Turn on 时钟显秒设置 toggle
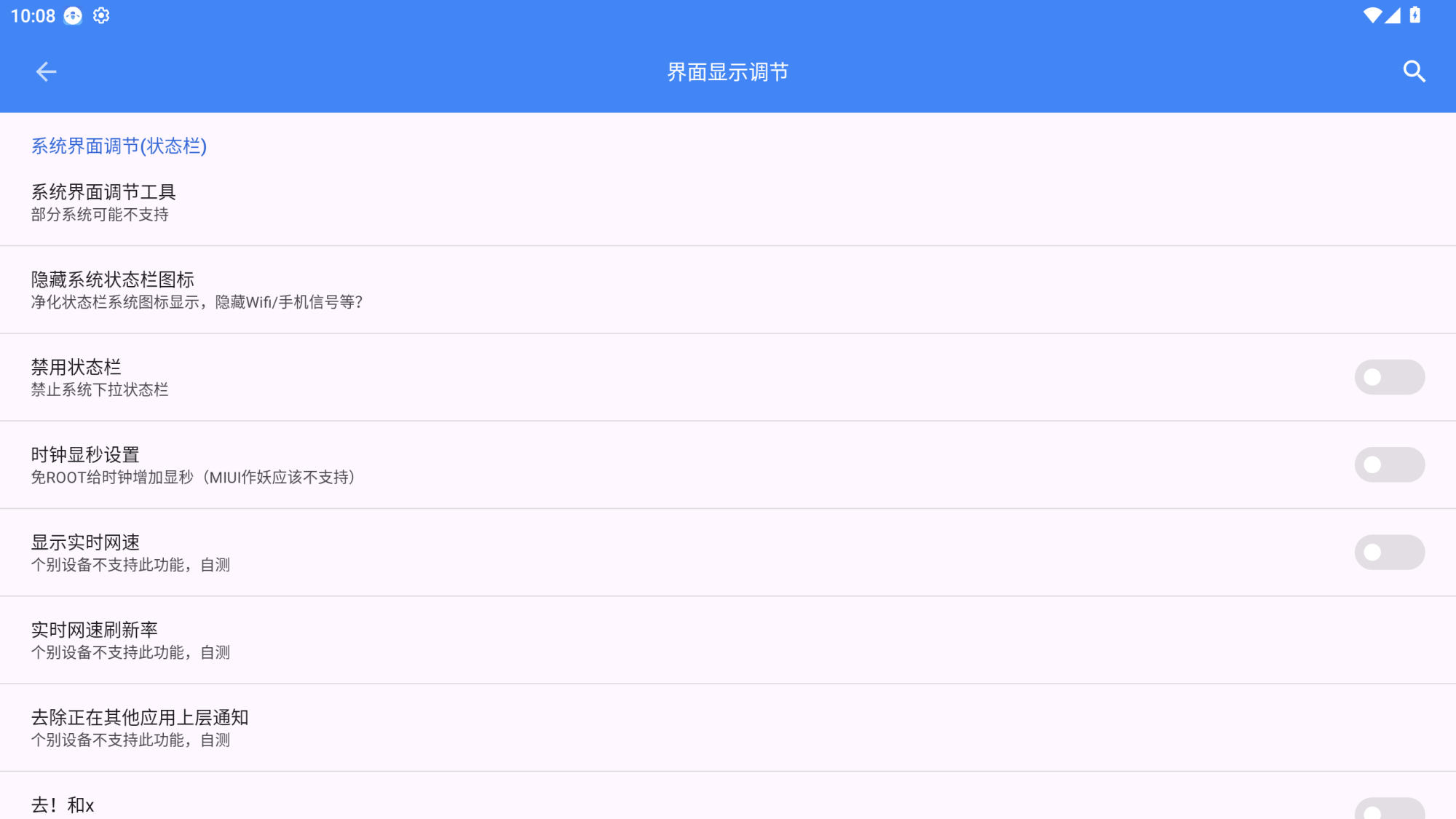1456x819 pixels. coord(1389,464)
